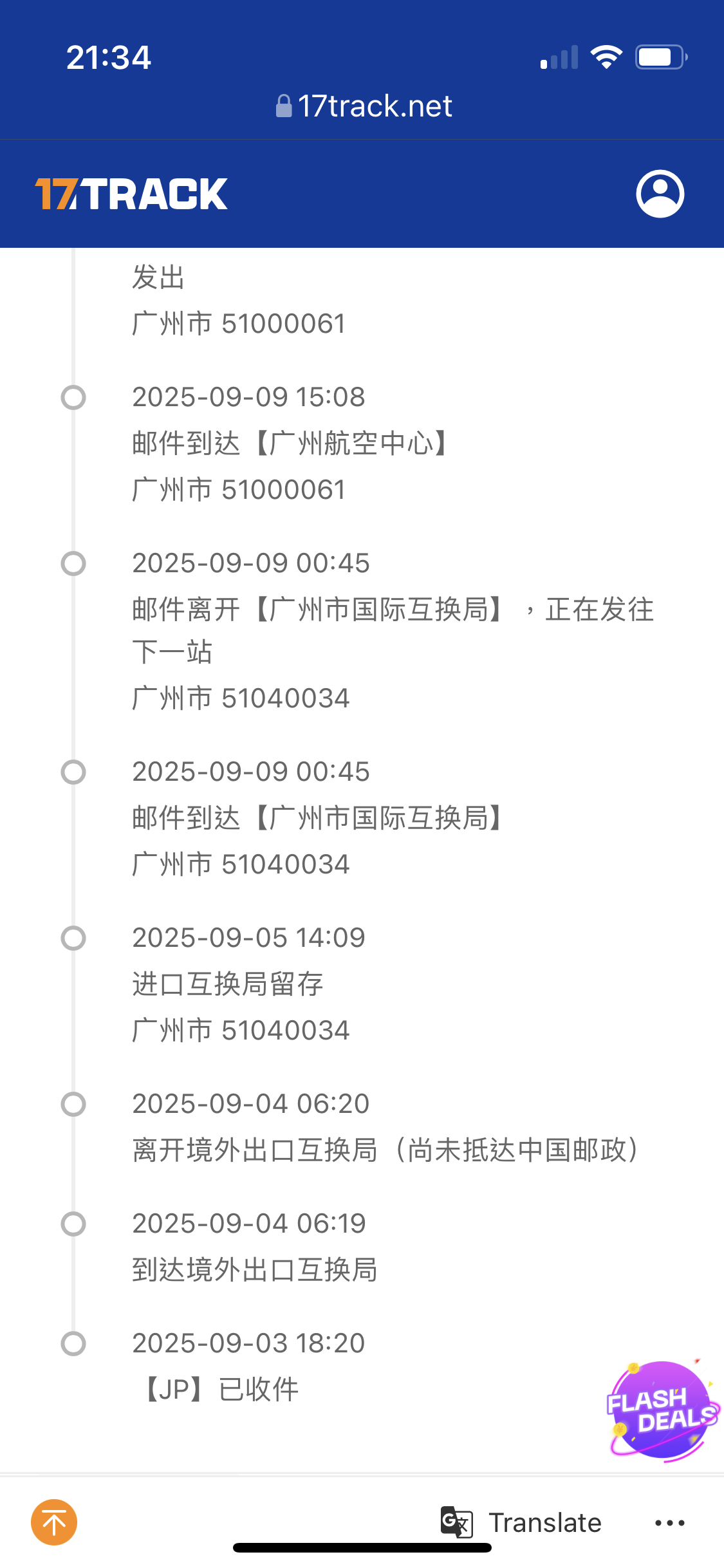
Task: Open the user account profile icon
Action: click(x=660, y=194)
